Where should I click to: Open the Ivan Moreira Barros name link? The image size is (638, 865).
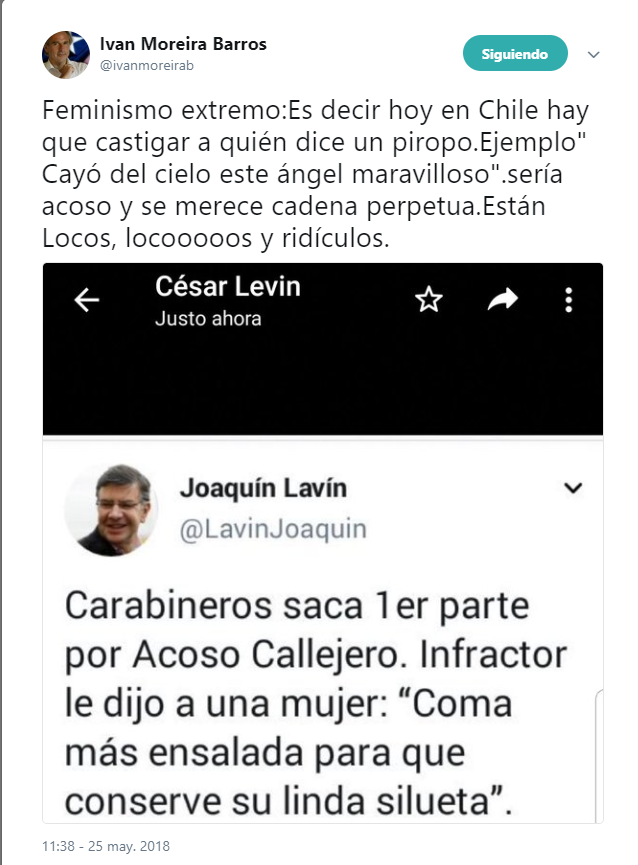[183, 44]
